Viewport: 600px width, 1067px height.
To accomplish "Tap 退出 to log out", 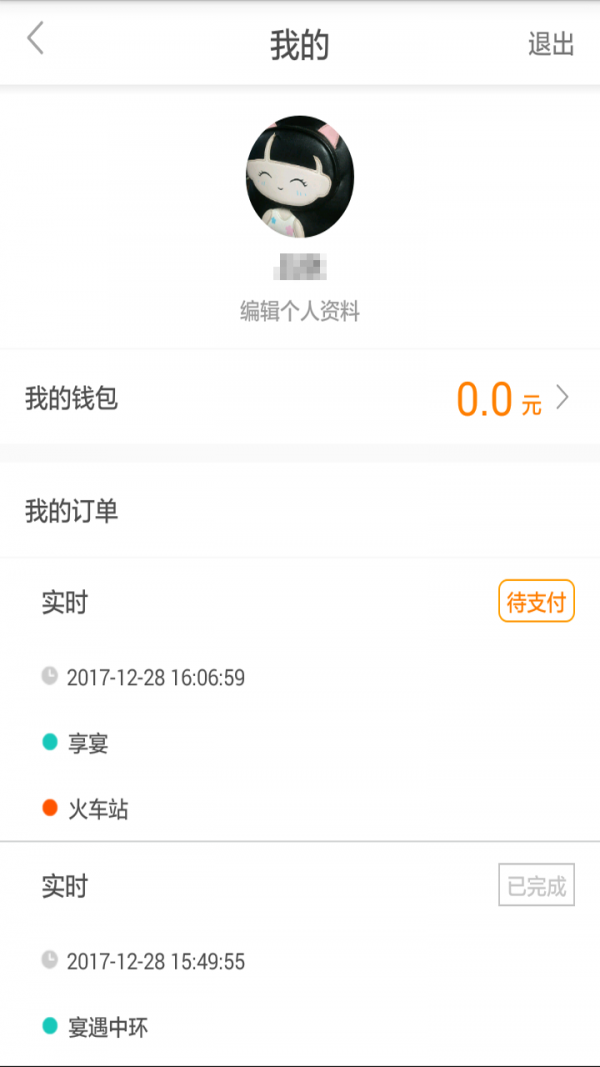I will click(551, 44).
